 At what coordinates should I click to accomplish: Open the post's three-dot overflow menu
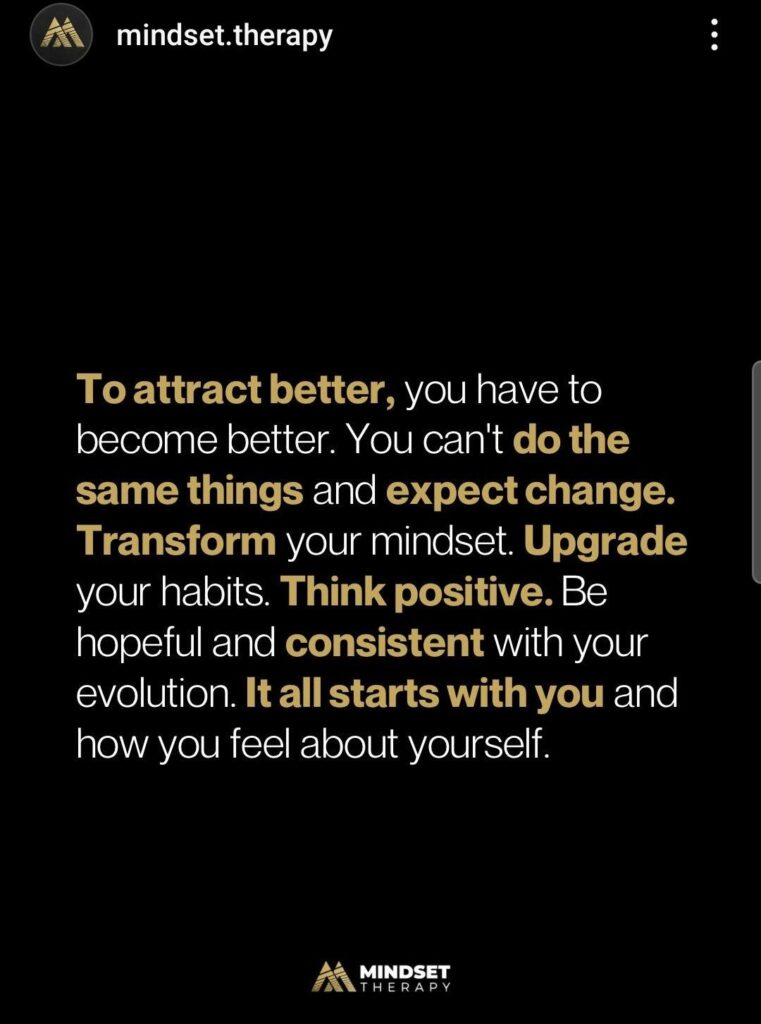click(714, 37)
